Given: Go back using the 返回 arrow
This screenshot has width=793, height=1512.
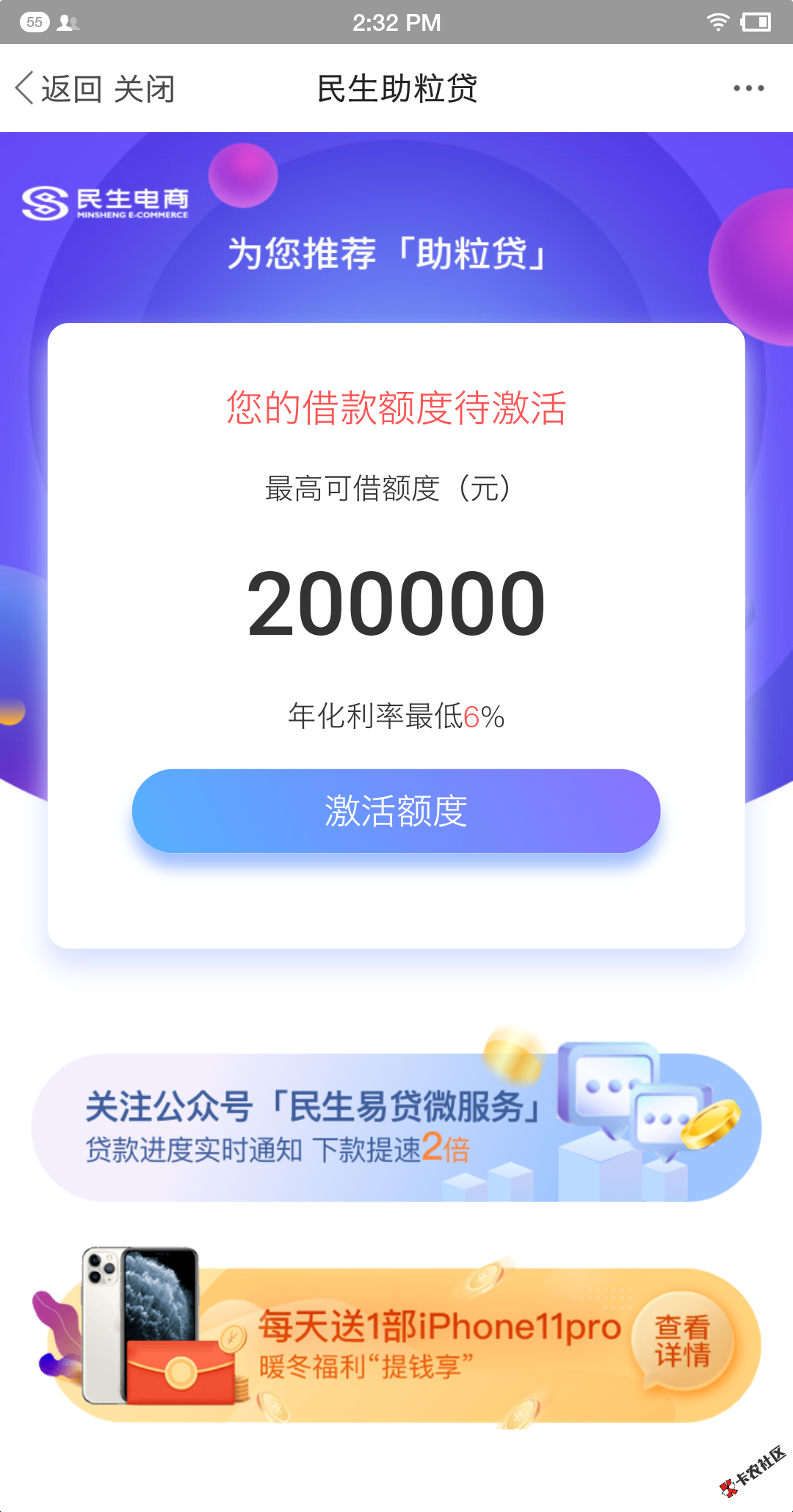Looking at the screenshot, I should (x=57, y=89).
